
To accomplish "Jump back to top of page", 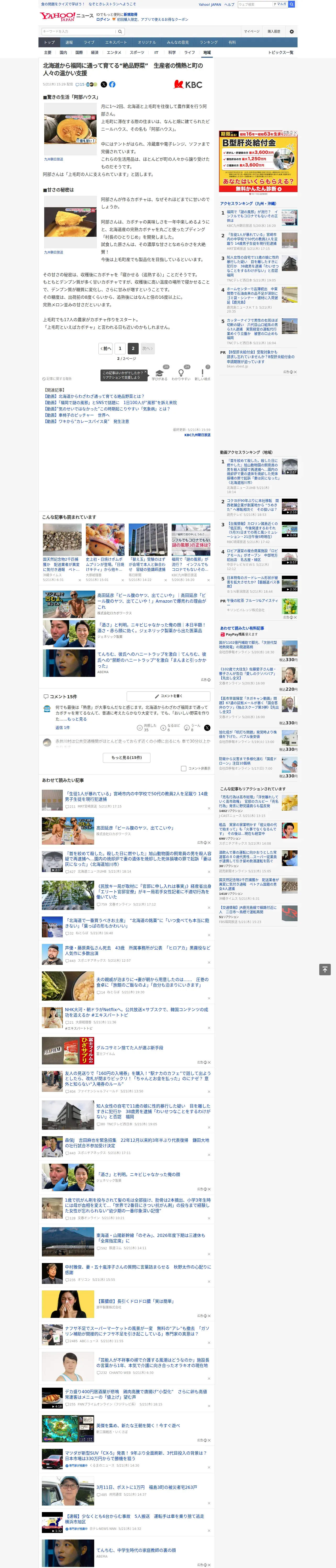I will point(325,969).
